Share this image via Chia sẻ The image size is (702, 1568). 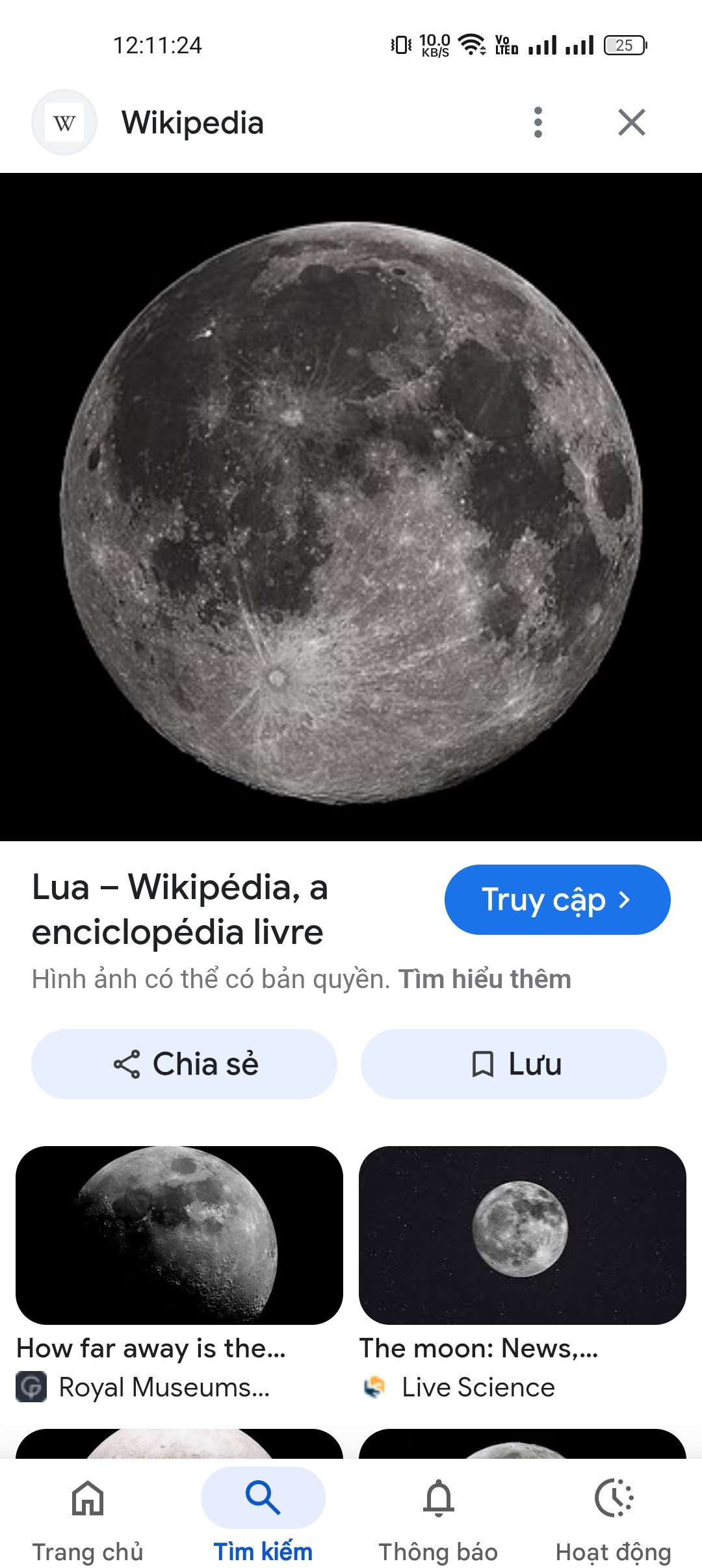[185, 1064]
